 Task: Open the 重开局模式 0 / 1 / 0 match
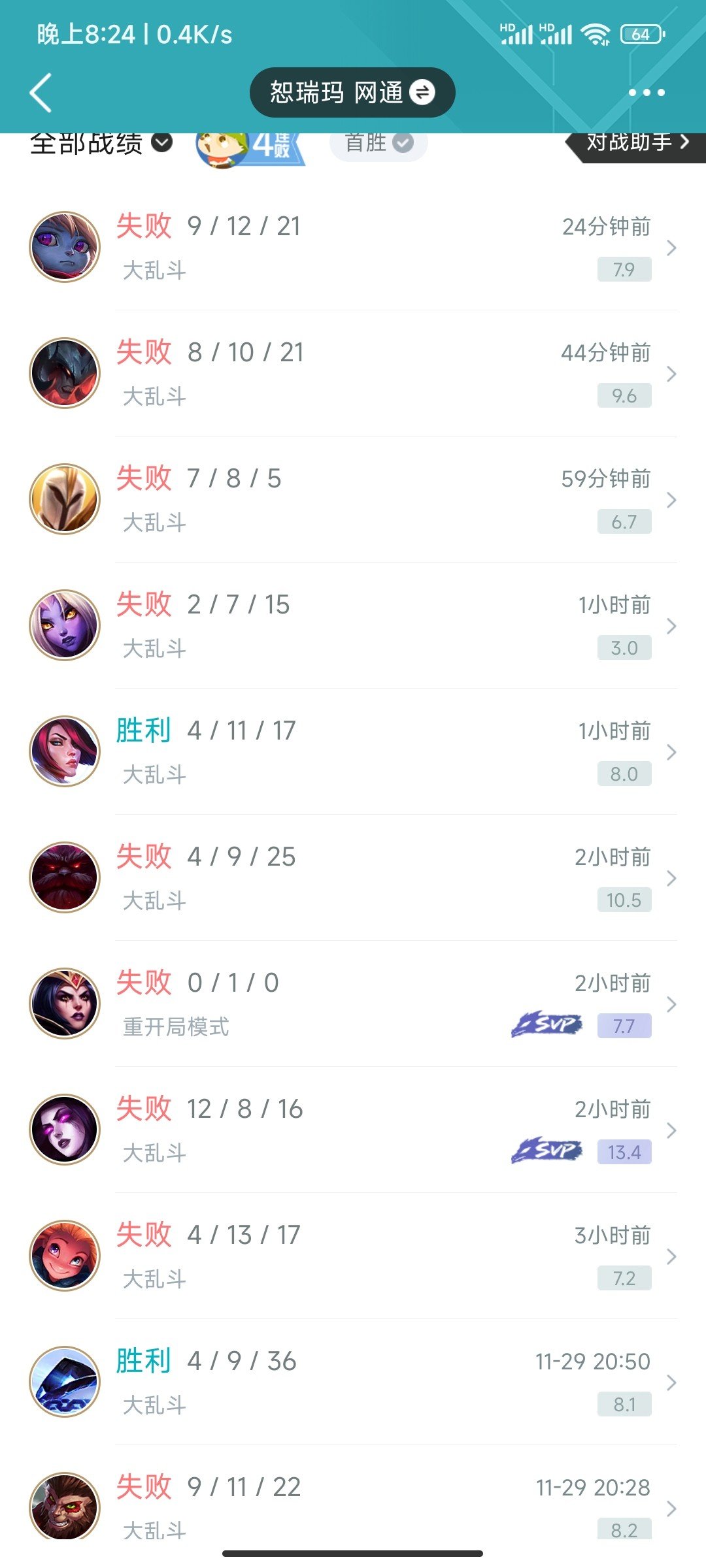tap(353, 1004)
